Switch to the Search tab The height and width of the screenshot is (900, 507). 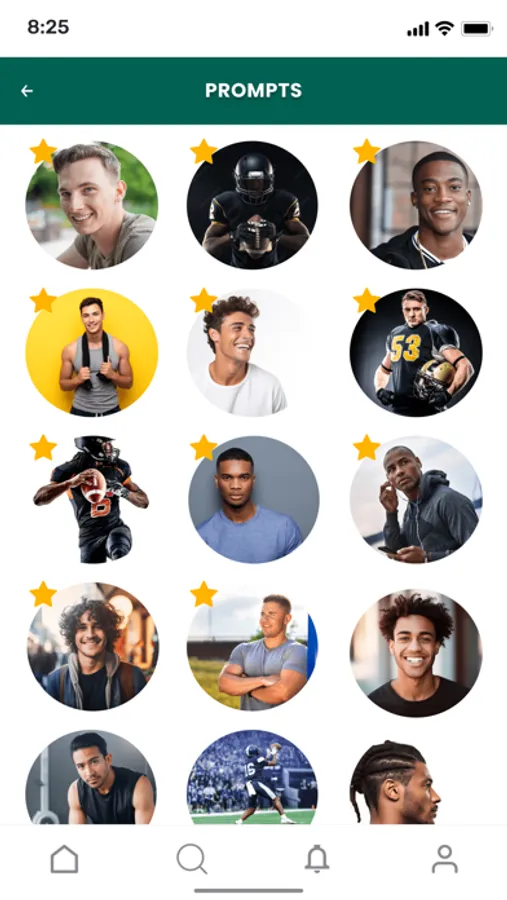[x=191, y=859]
